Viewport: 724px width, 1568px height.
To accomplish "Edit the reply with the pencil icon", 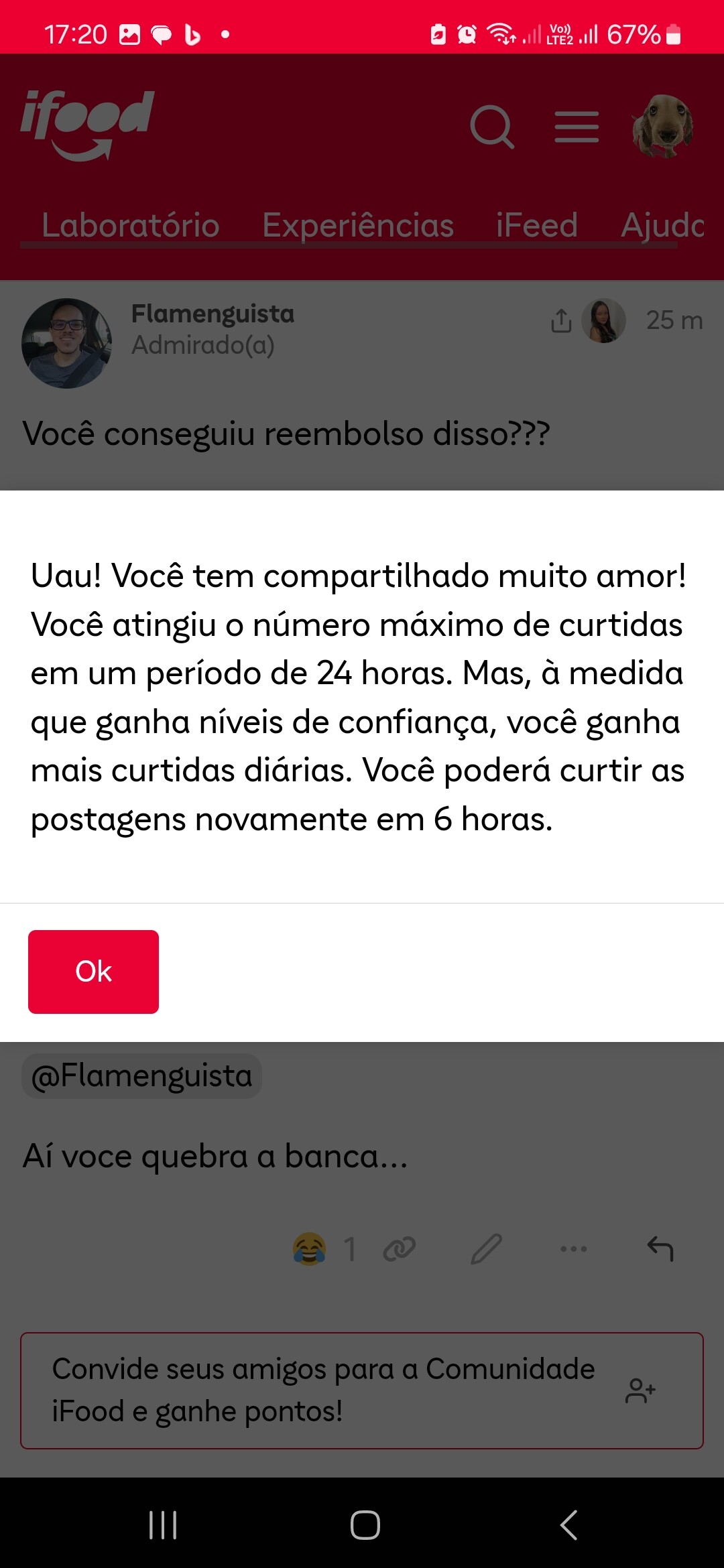I will point(487,1249).
